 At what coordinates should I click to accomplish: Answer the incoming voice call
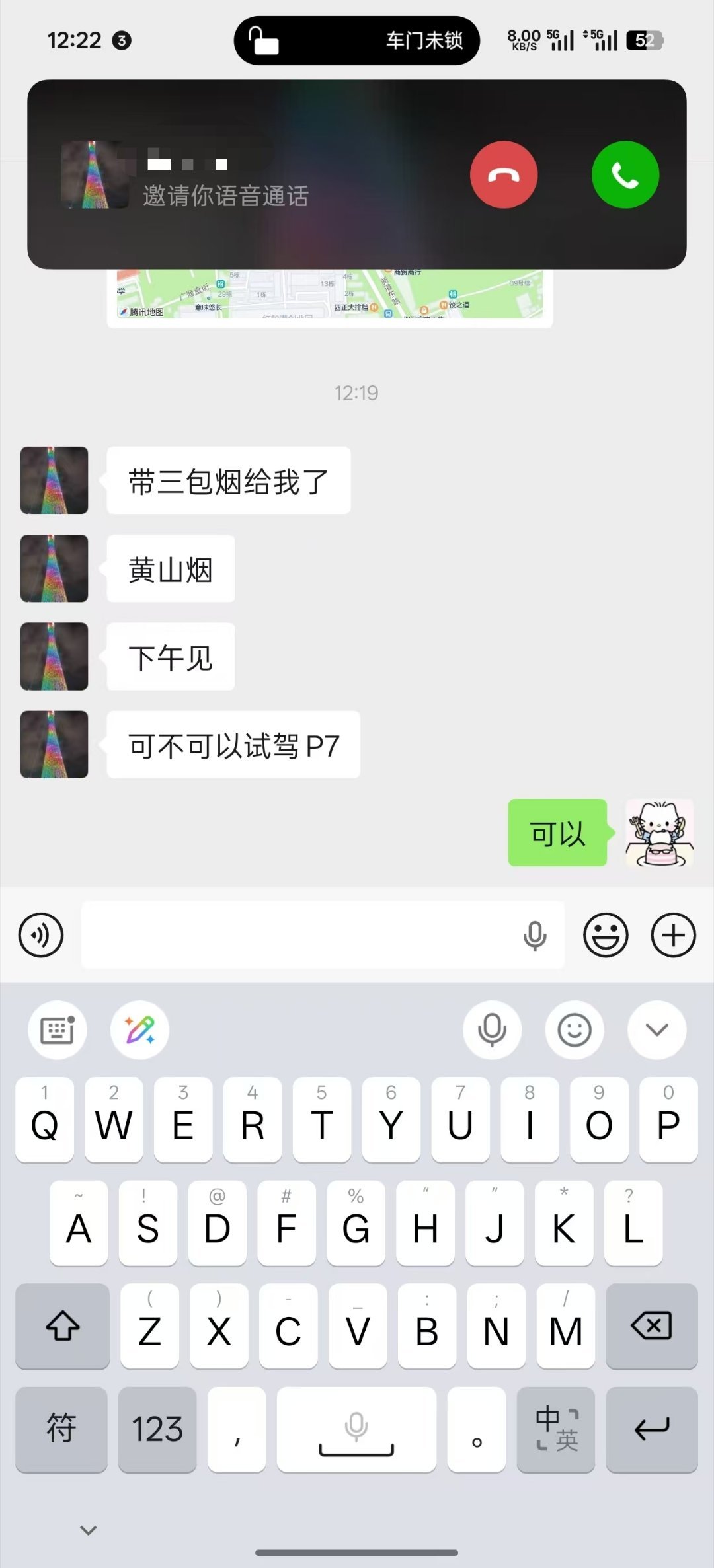[x=625, y=174]
